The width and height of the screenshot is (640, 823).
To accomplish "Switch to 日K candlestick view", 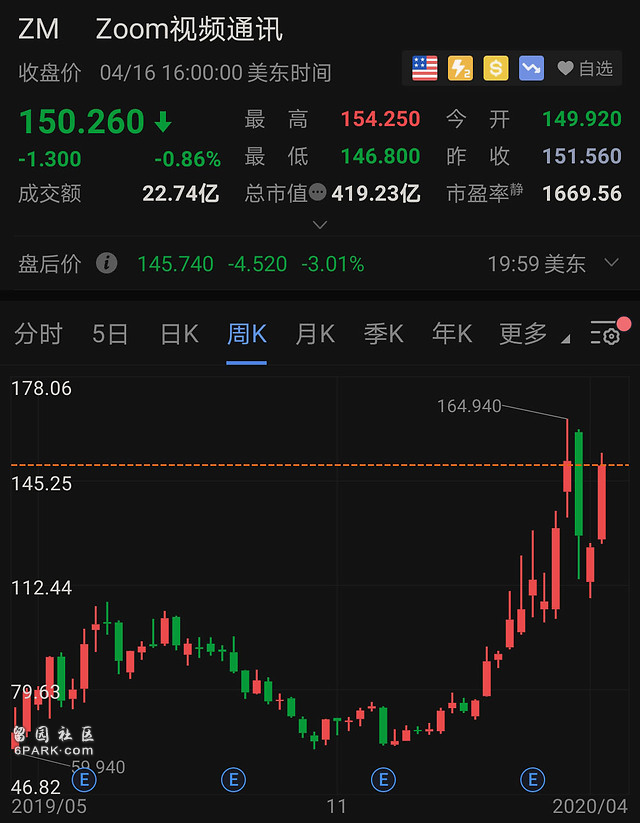I will point(179,334).
